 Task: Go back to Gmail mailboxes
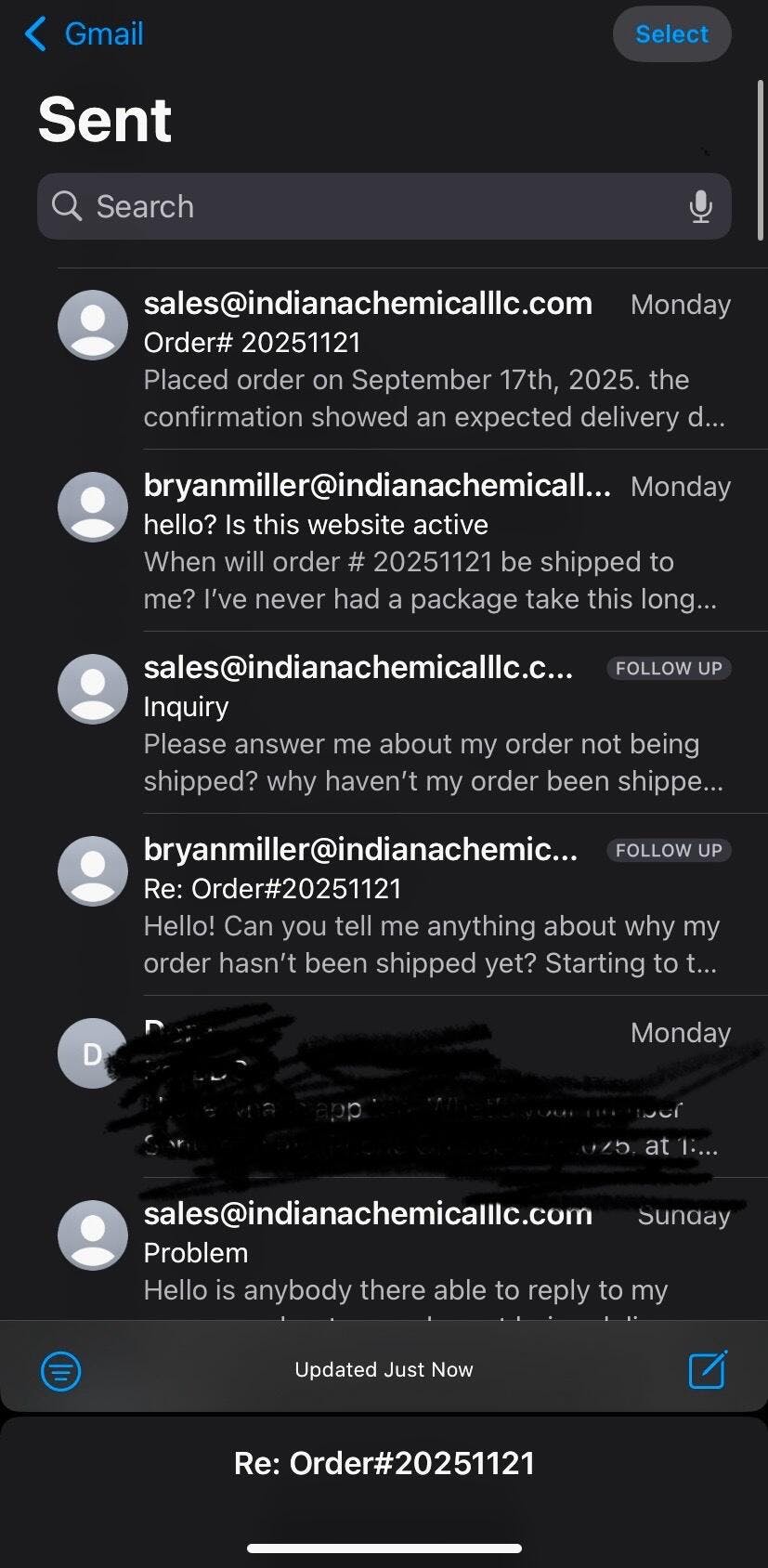click(x=84, y=34)
